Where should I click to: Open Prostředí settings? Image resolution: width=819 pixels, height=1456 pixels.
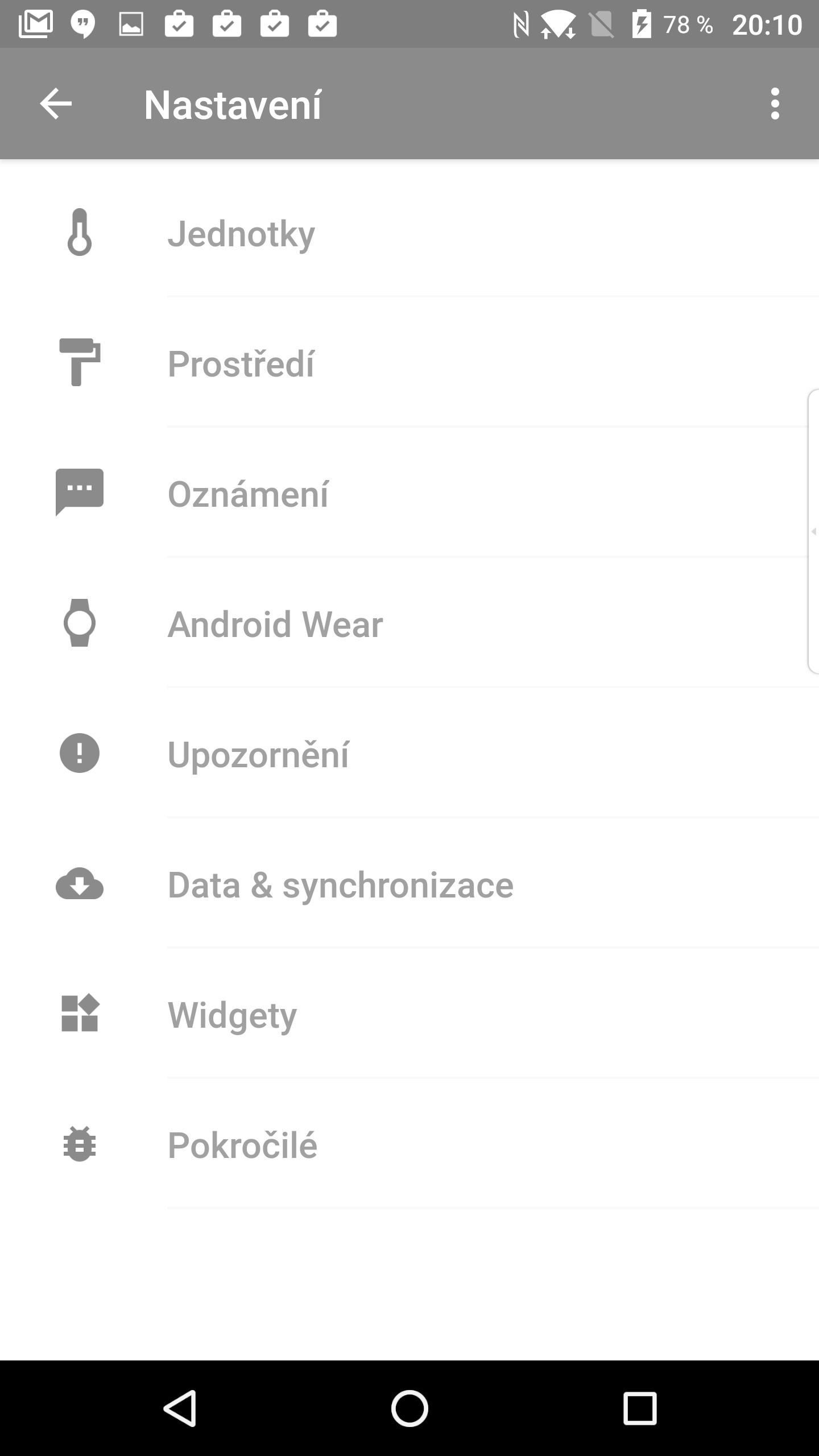409,362
